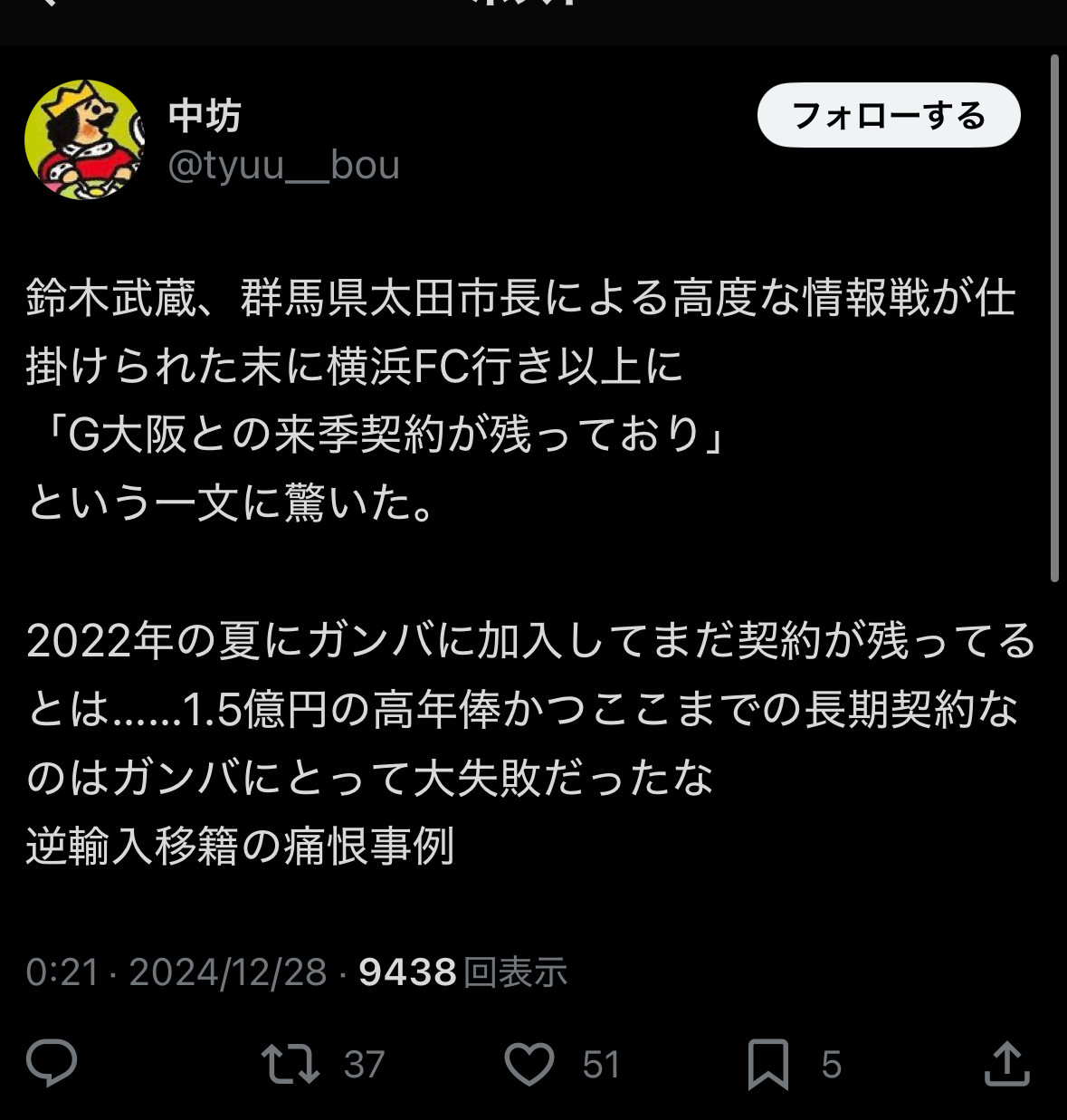
Task: Like this post by 中坊
Action: point(529,1064)
